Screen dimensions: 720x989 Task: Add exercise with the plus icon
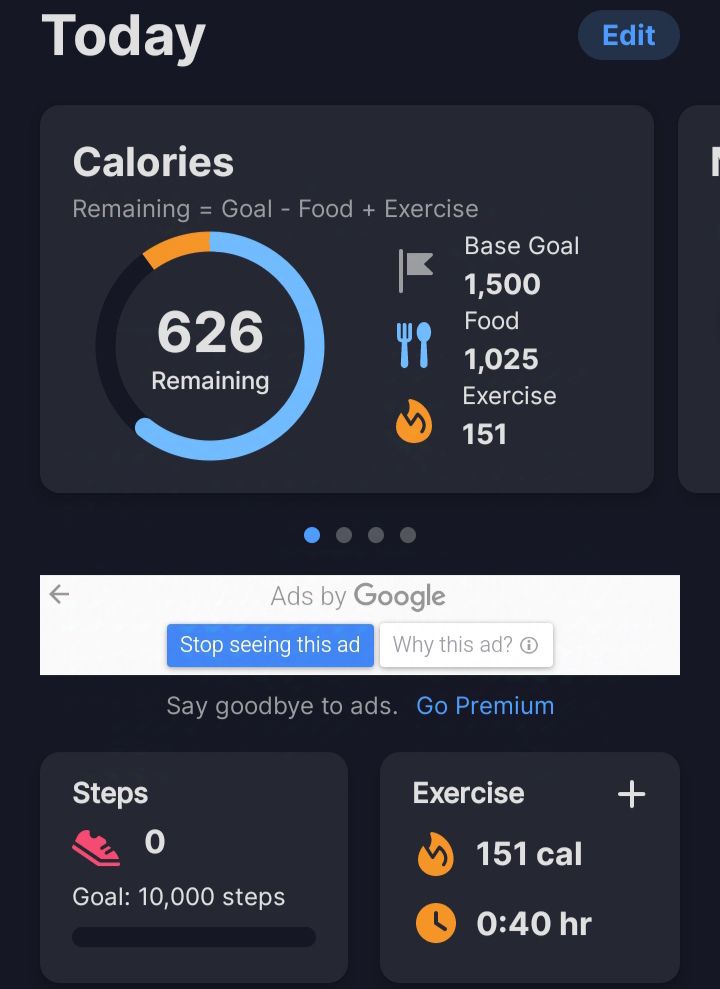click(x=631, y=795)
